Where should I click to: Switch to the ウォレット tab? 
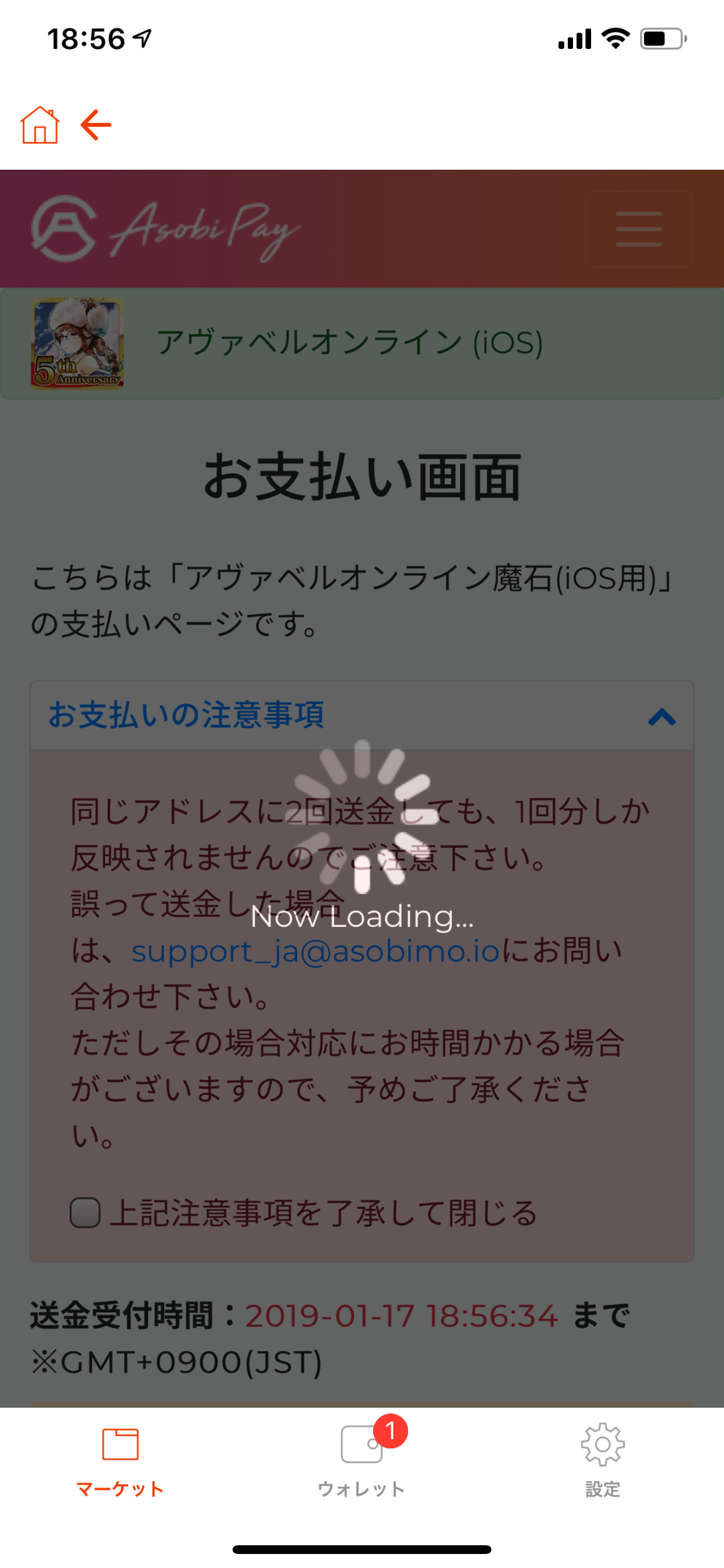coord(361,1459)
